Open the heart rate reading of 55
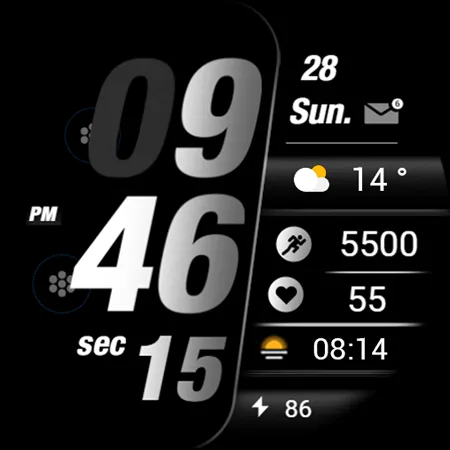 click(x=327, y=296)
